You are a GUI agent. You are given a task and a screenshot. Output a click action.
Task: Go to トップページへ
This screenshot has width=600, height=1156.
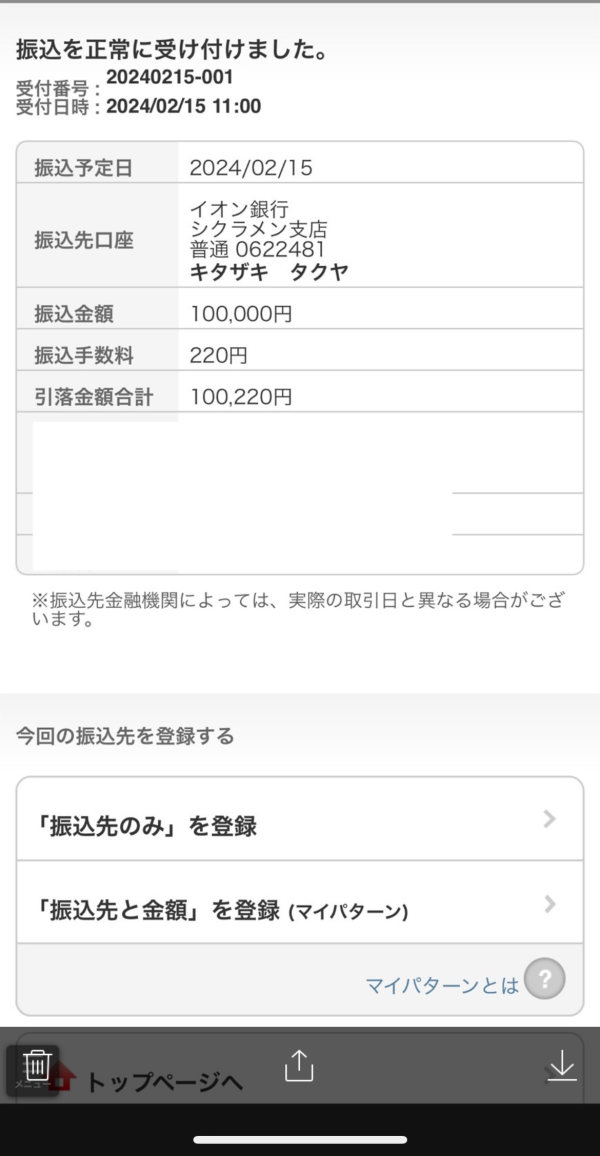point(164,1082)
